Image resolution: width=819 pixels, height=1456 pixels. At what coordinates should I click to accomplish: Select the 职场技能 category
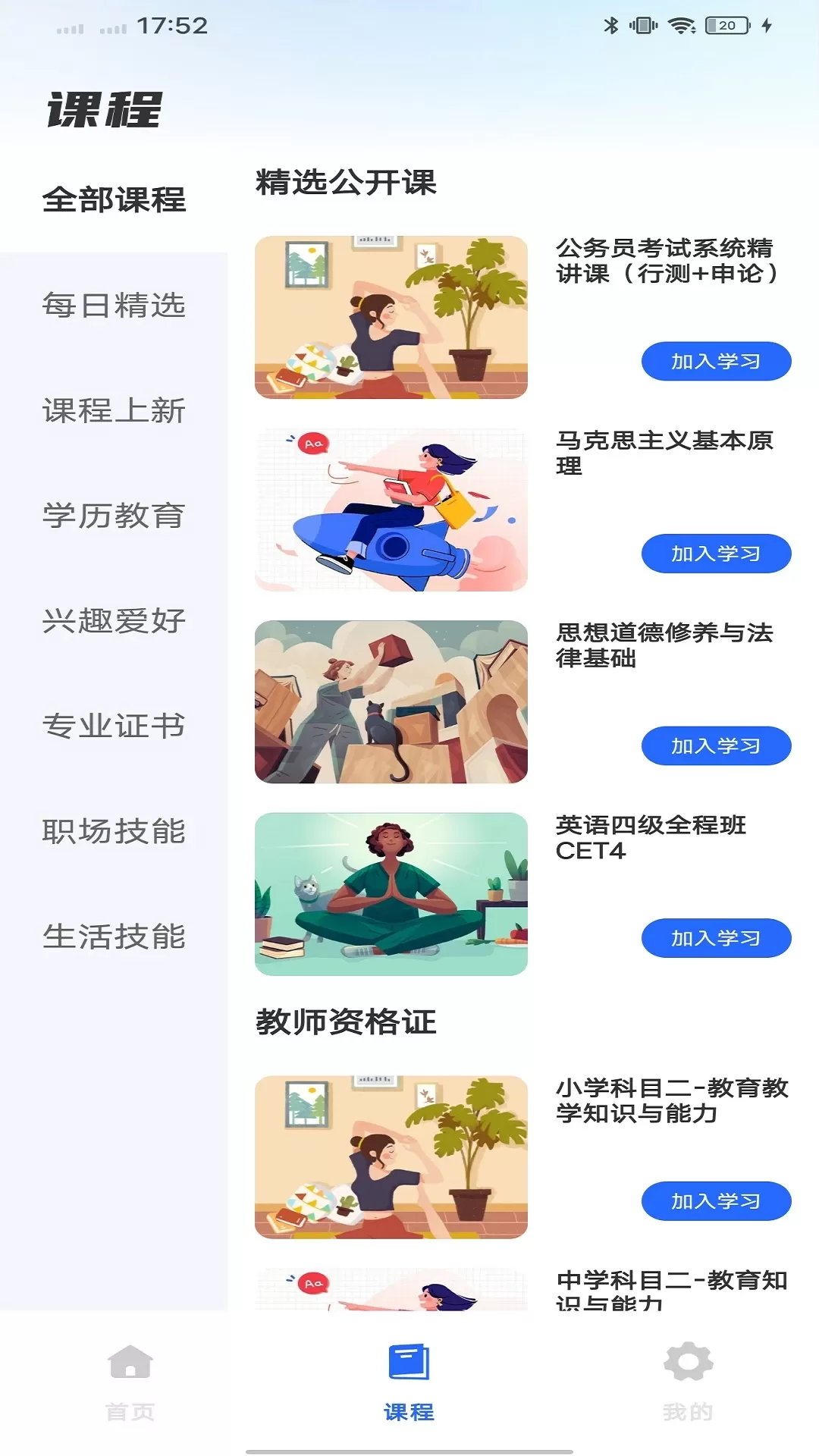[114, 831]
